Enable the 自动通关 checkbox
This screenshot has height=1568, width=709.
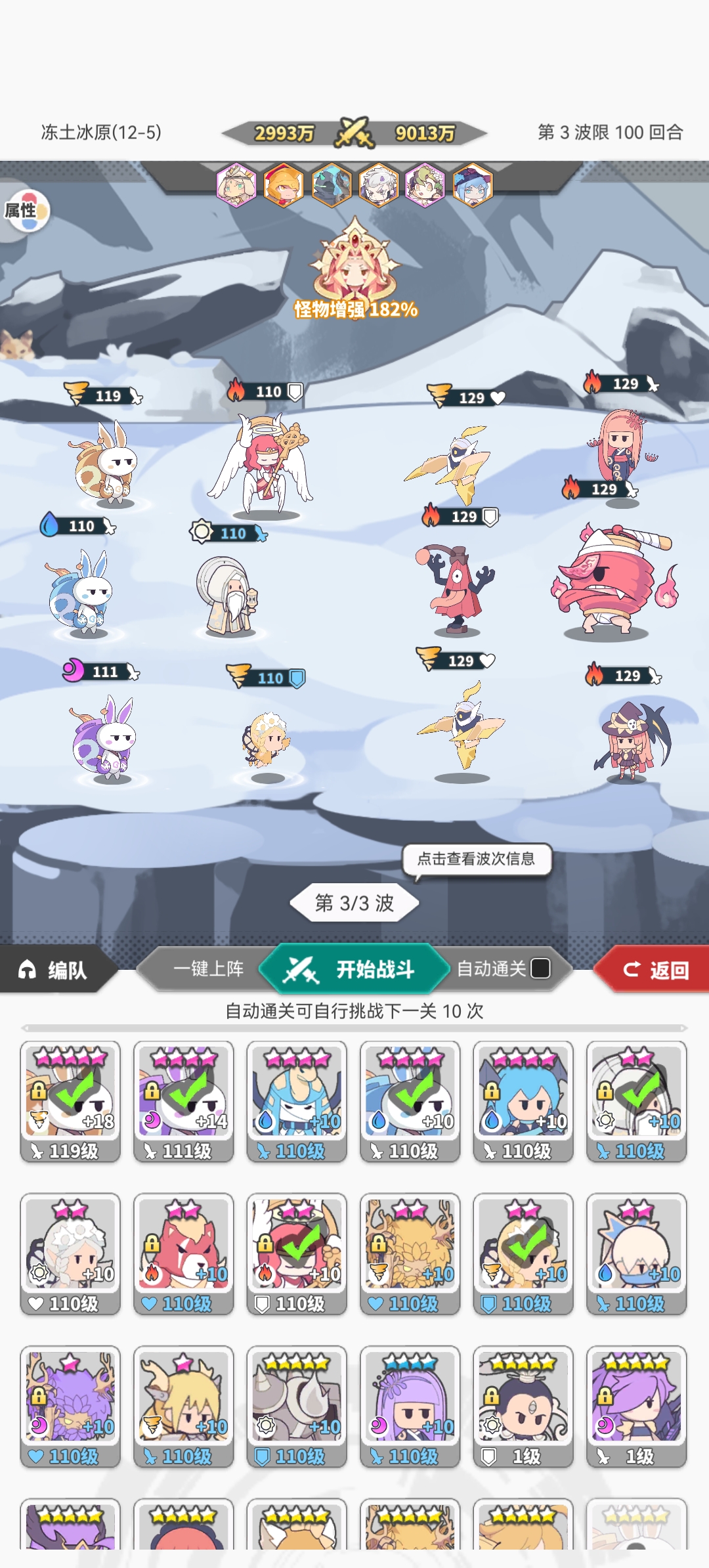540,969
